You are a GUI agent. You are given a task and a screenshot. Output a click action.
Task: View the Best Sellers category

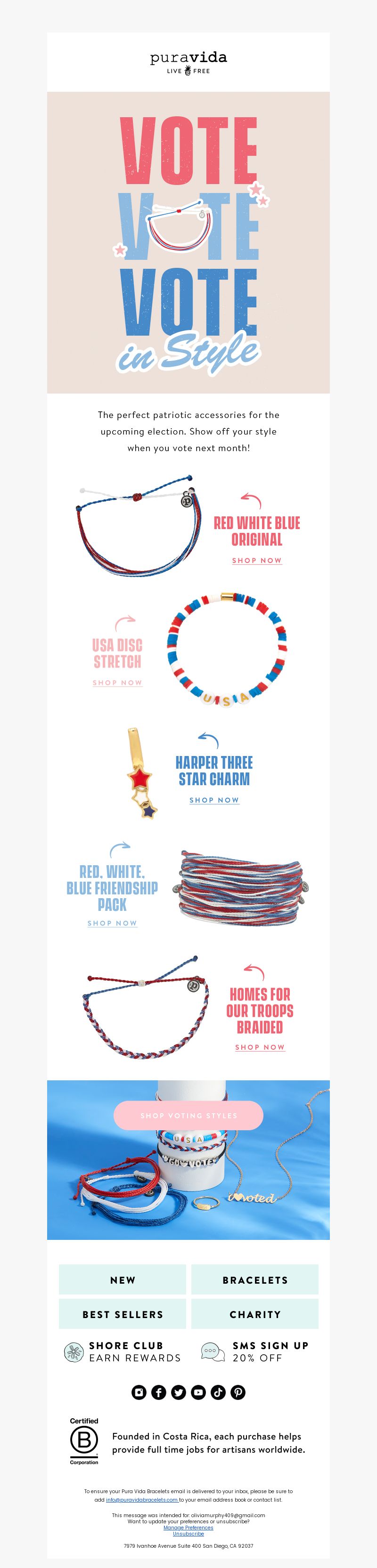[123, 1314]
